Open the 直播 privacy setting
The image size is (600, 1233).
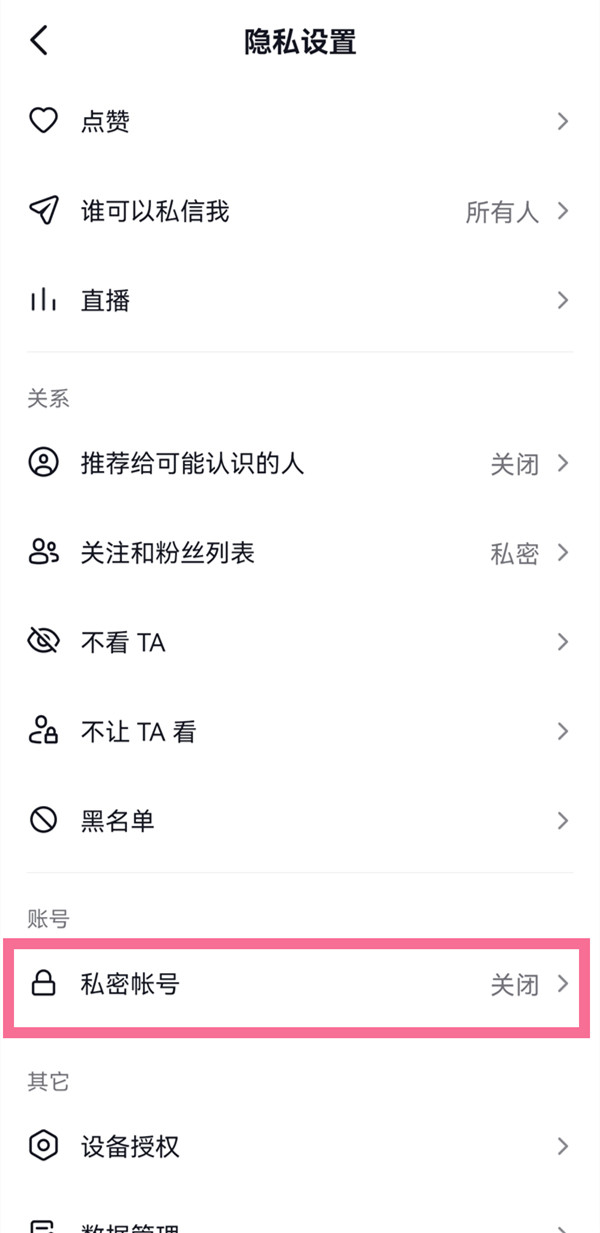point(300,300)
